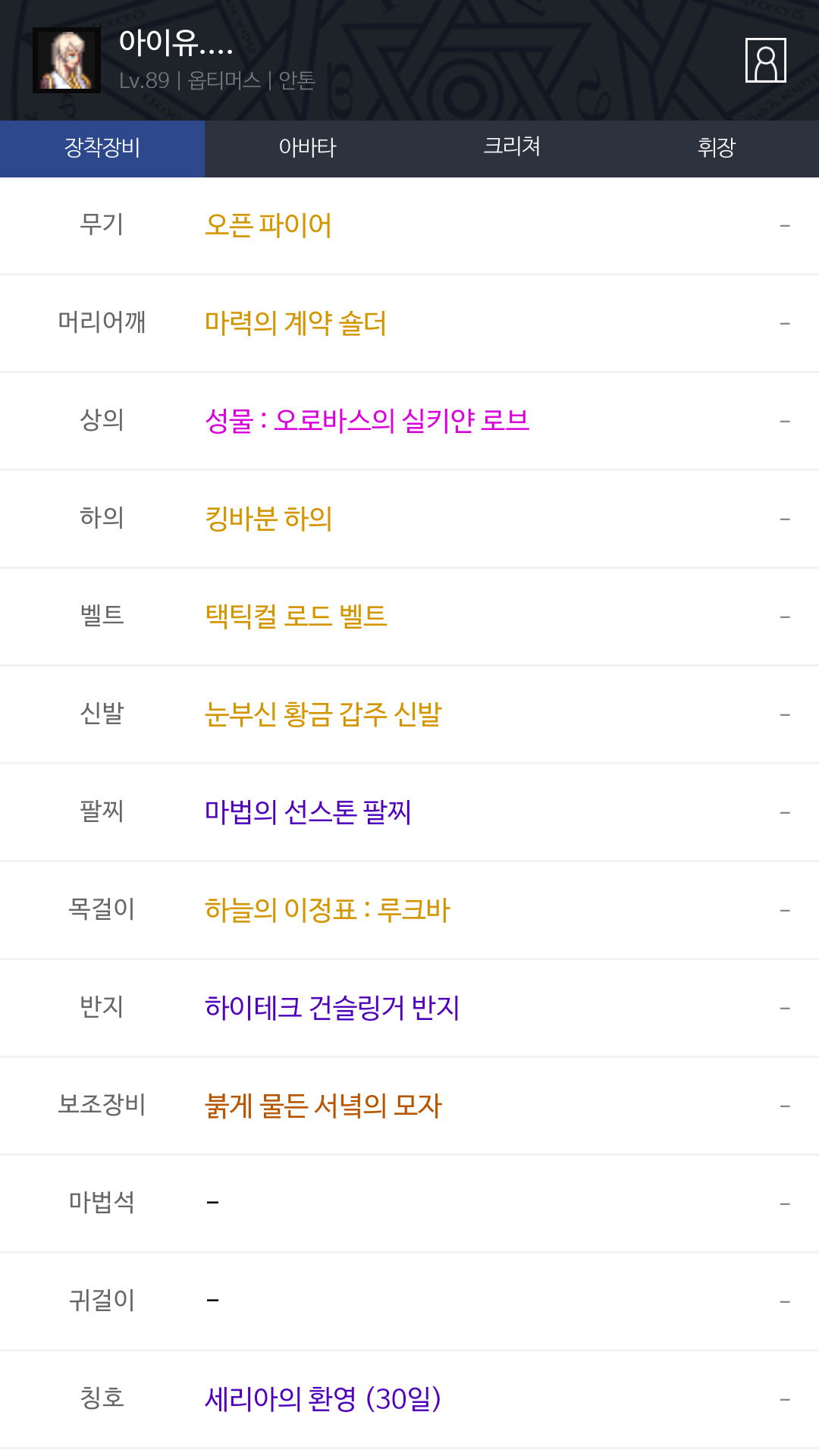Viewport: 819px width, 1456px height.
Task: Open the character profile icon
Action: point(765,60)
